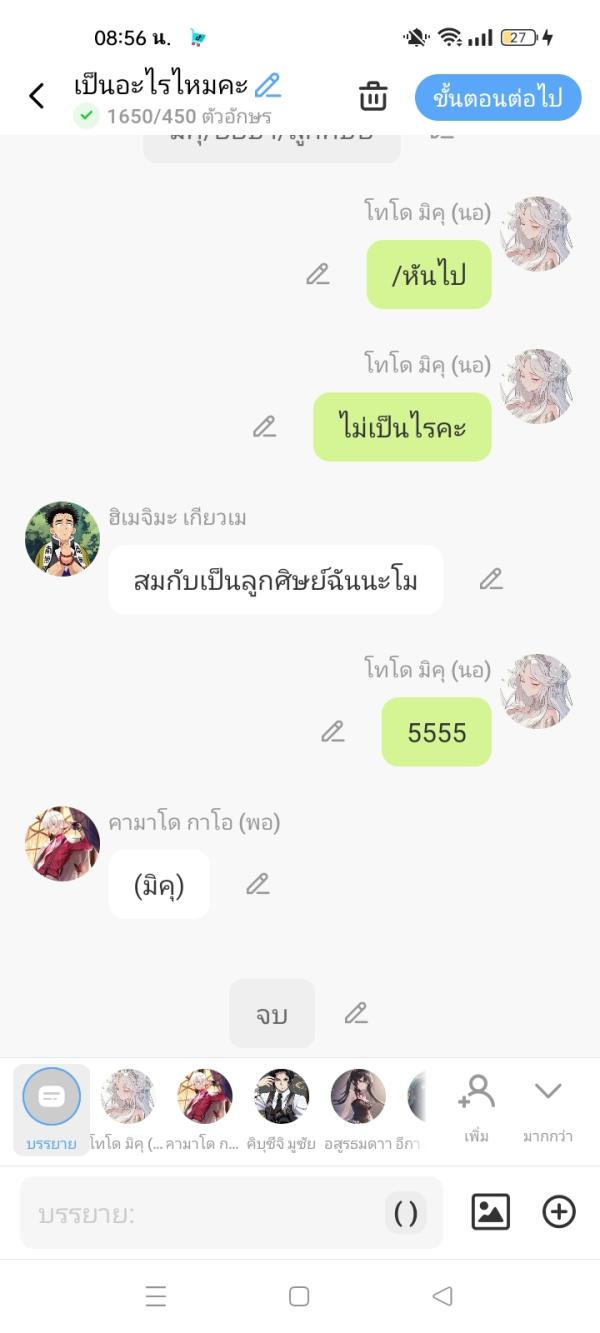This screenshot has height=1333, width=600.
Task: Edit the จบ narration line
Action: (x=356, y=1013)
